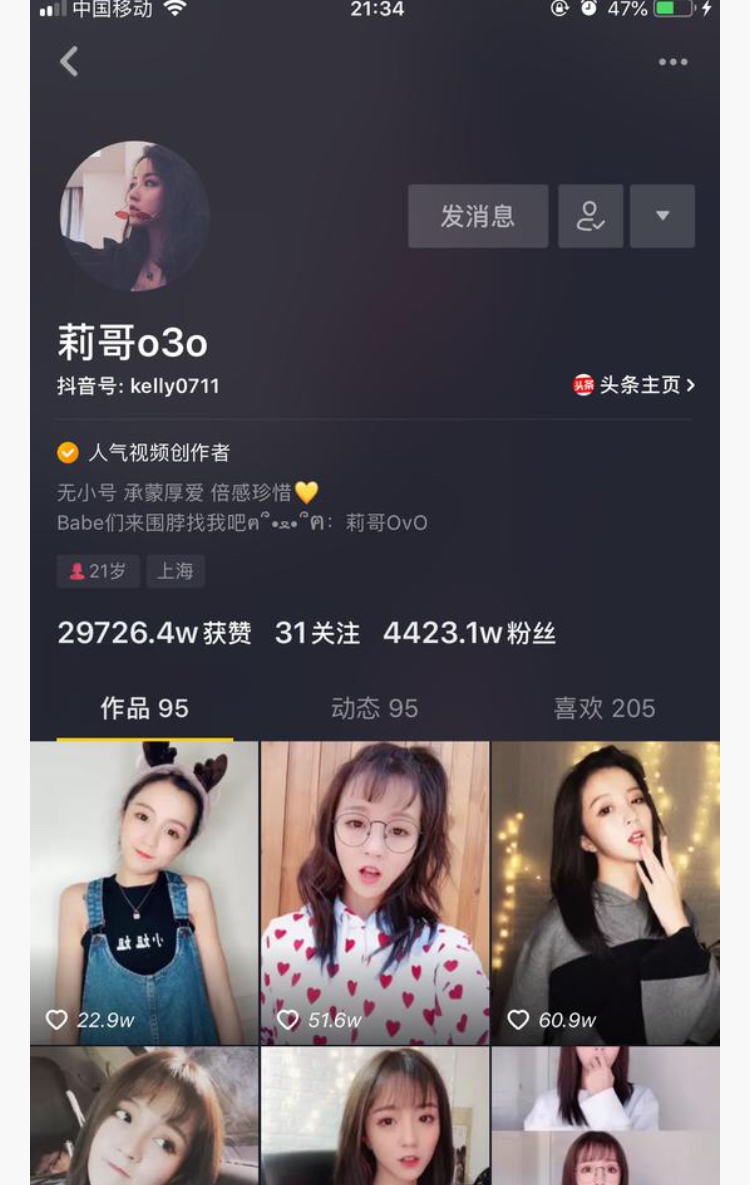Viewport: 750px width, 1185px height.
Task: Click the red Toutiao logo icon
Action: tap(583, 384)
